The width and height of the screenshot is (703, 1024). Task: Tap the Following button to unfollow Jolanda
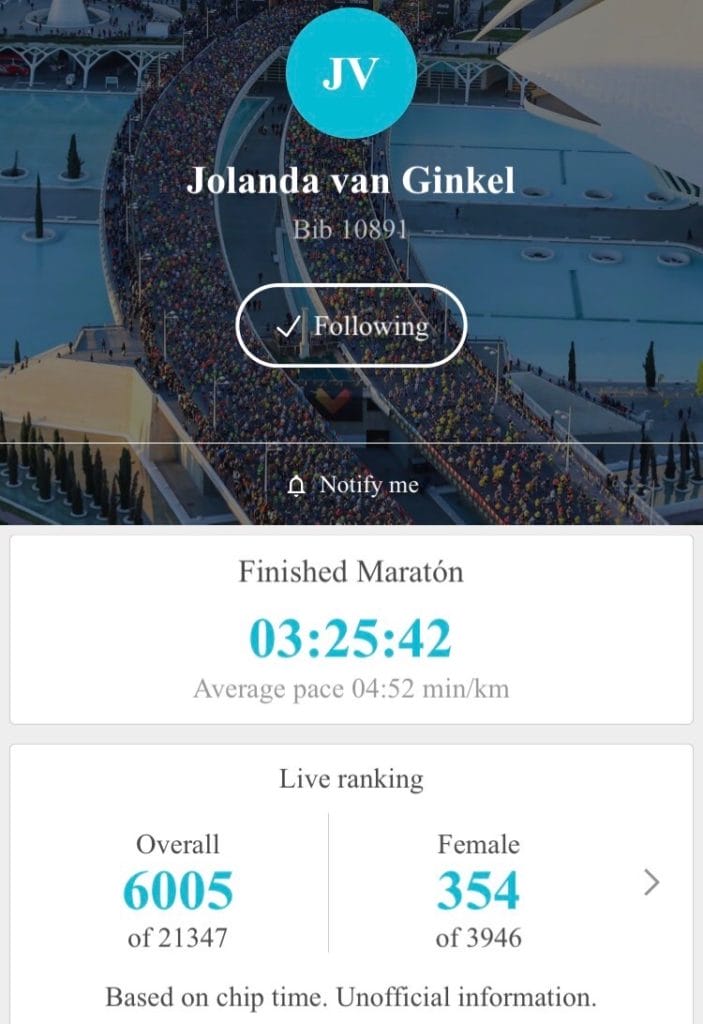click(x=351, y=326)
